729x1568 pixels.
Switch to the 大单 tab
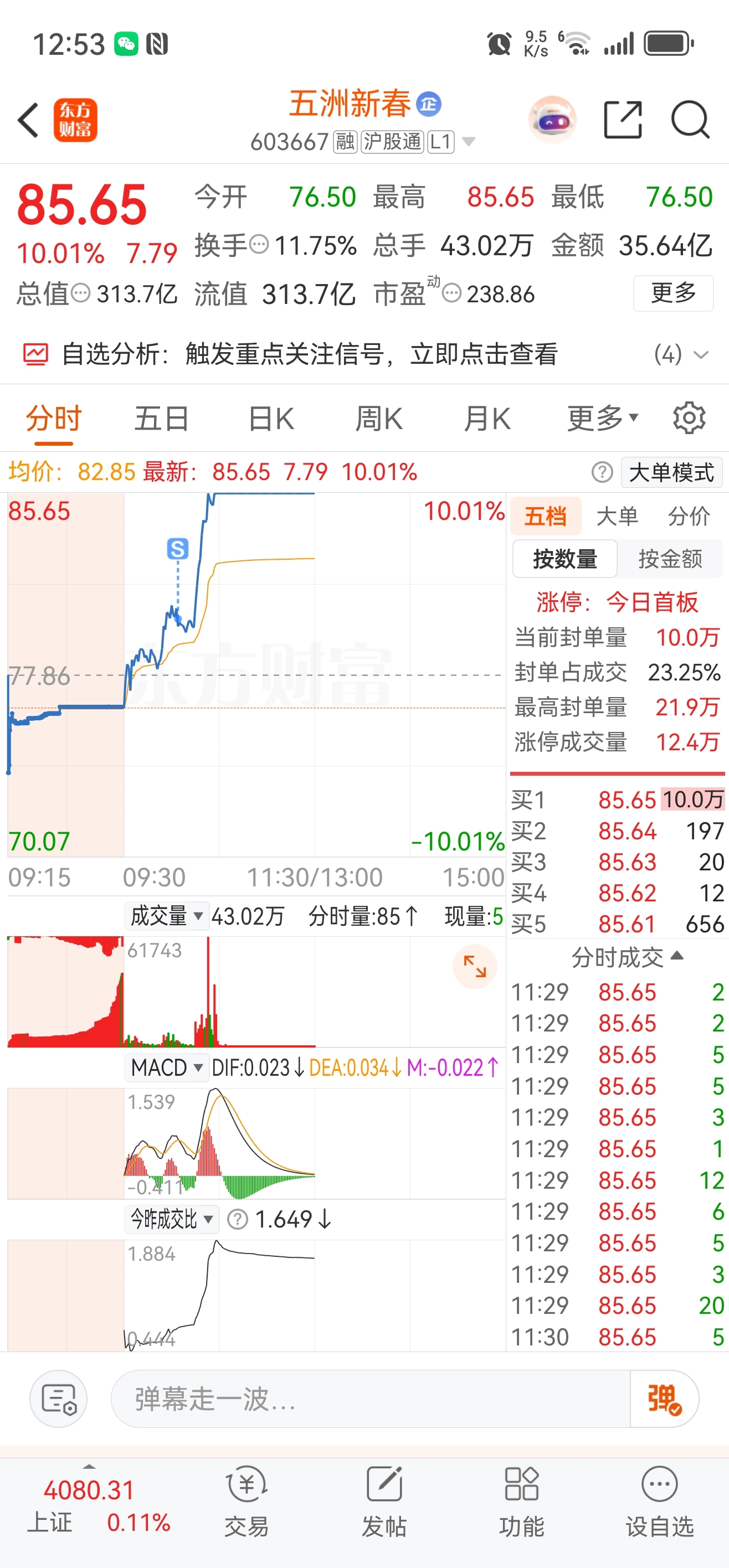617,516
